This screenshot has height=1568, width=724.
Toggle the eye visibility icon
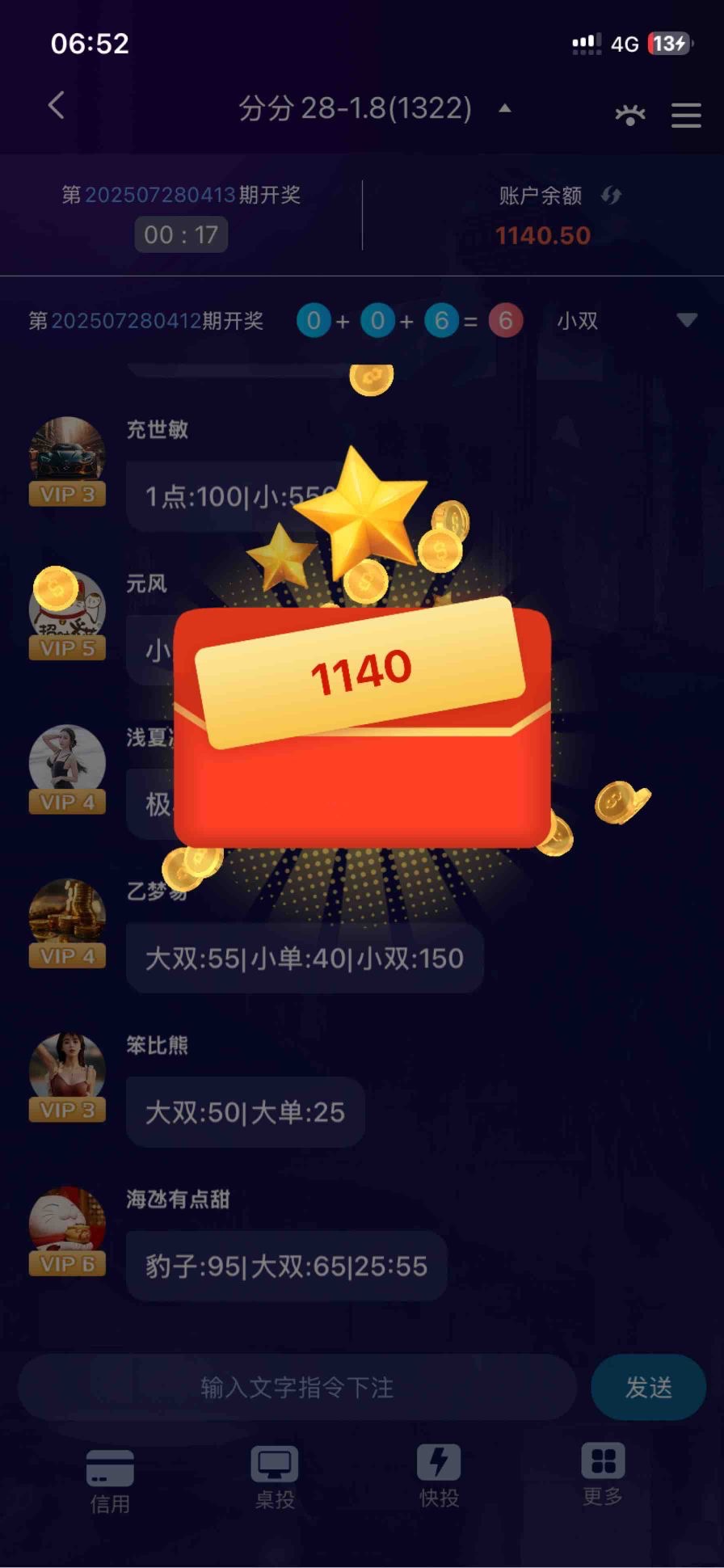pyautogui.click(x=629, y=115)
